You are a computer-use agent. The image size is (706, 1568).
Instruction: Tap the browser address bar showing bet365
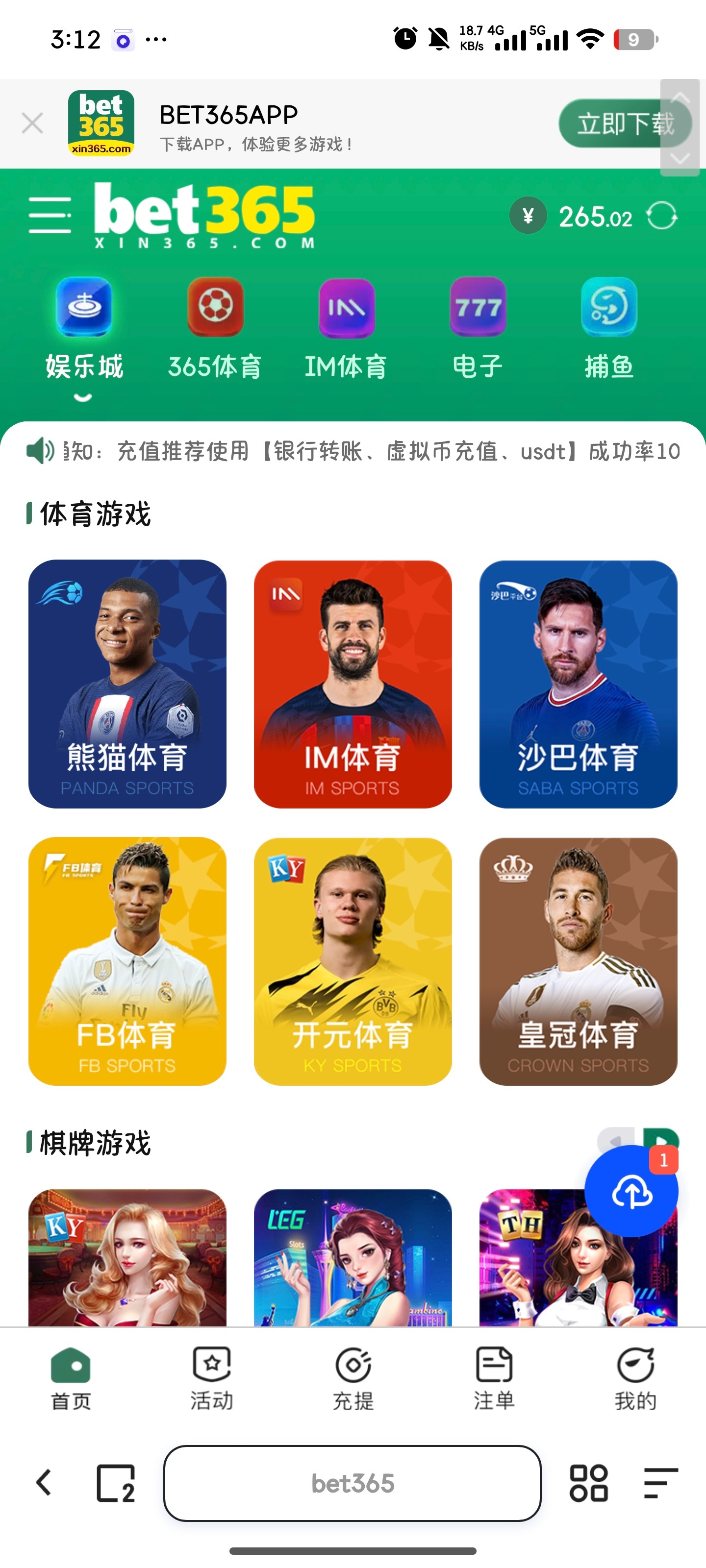[x=352, y=1483]
